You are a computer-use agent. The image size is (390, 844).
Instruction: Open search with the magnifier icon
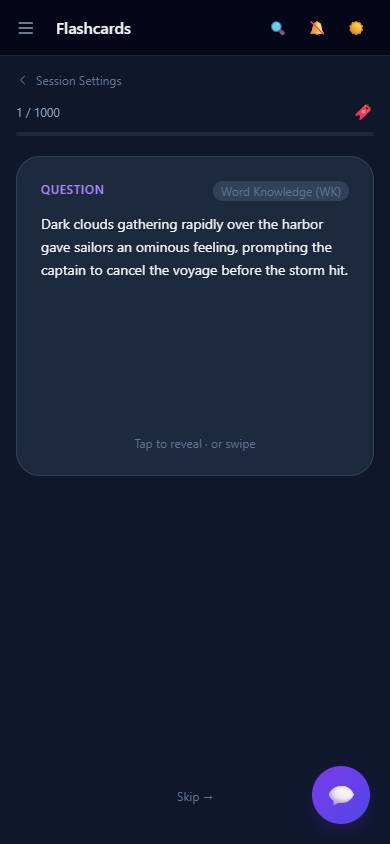point(278,28)
